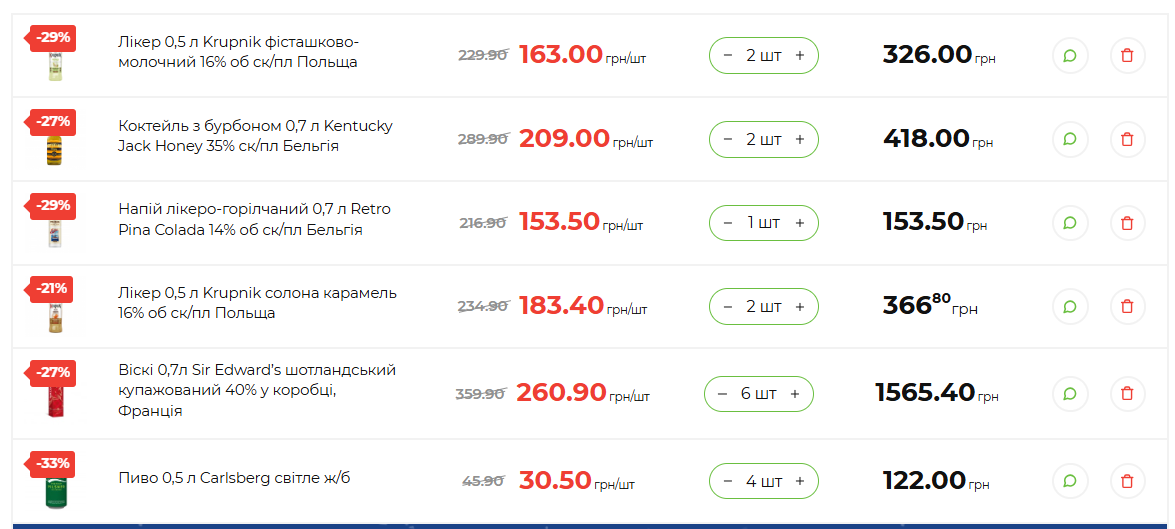
Task: Remove Krupnik фісташково-молочний from cart
Action: (1127, 55)
